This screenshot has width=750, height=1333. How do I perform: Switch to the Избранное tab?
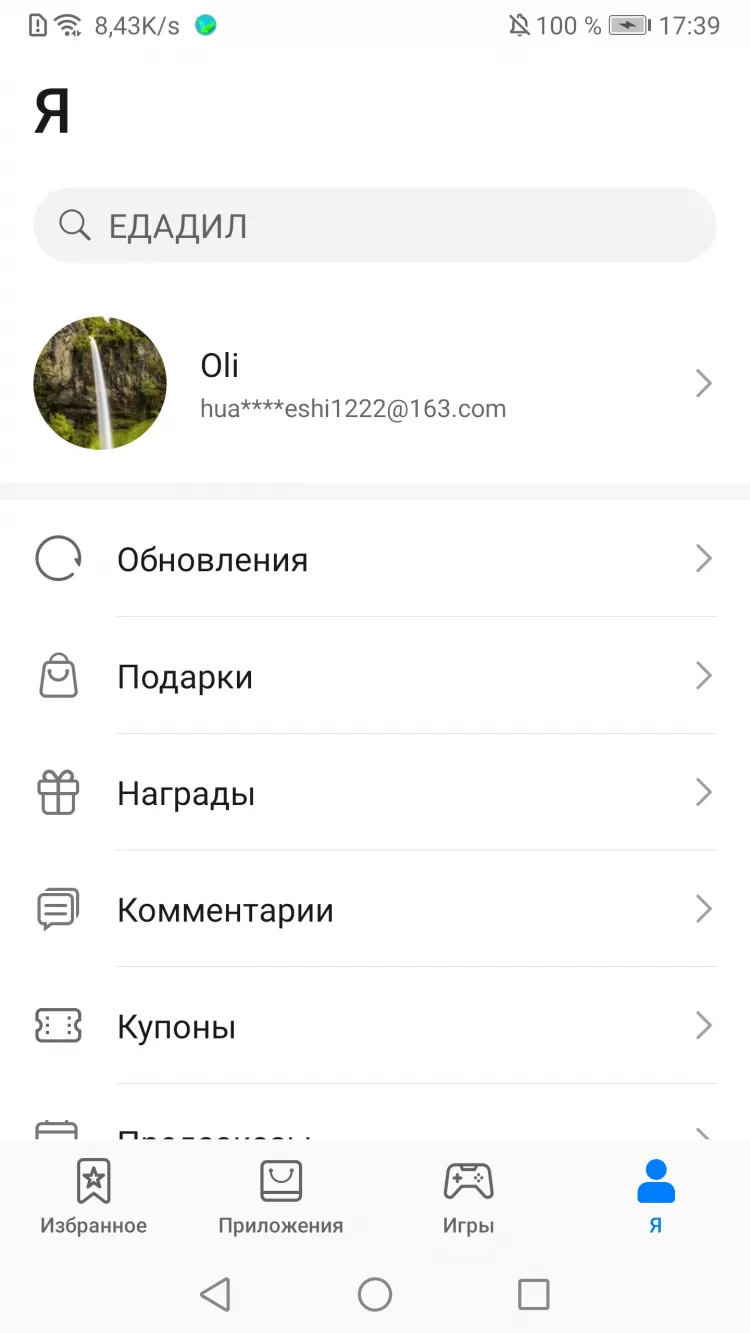(94, 1197)
